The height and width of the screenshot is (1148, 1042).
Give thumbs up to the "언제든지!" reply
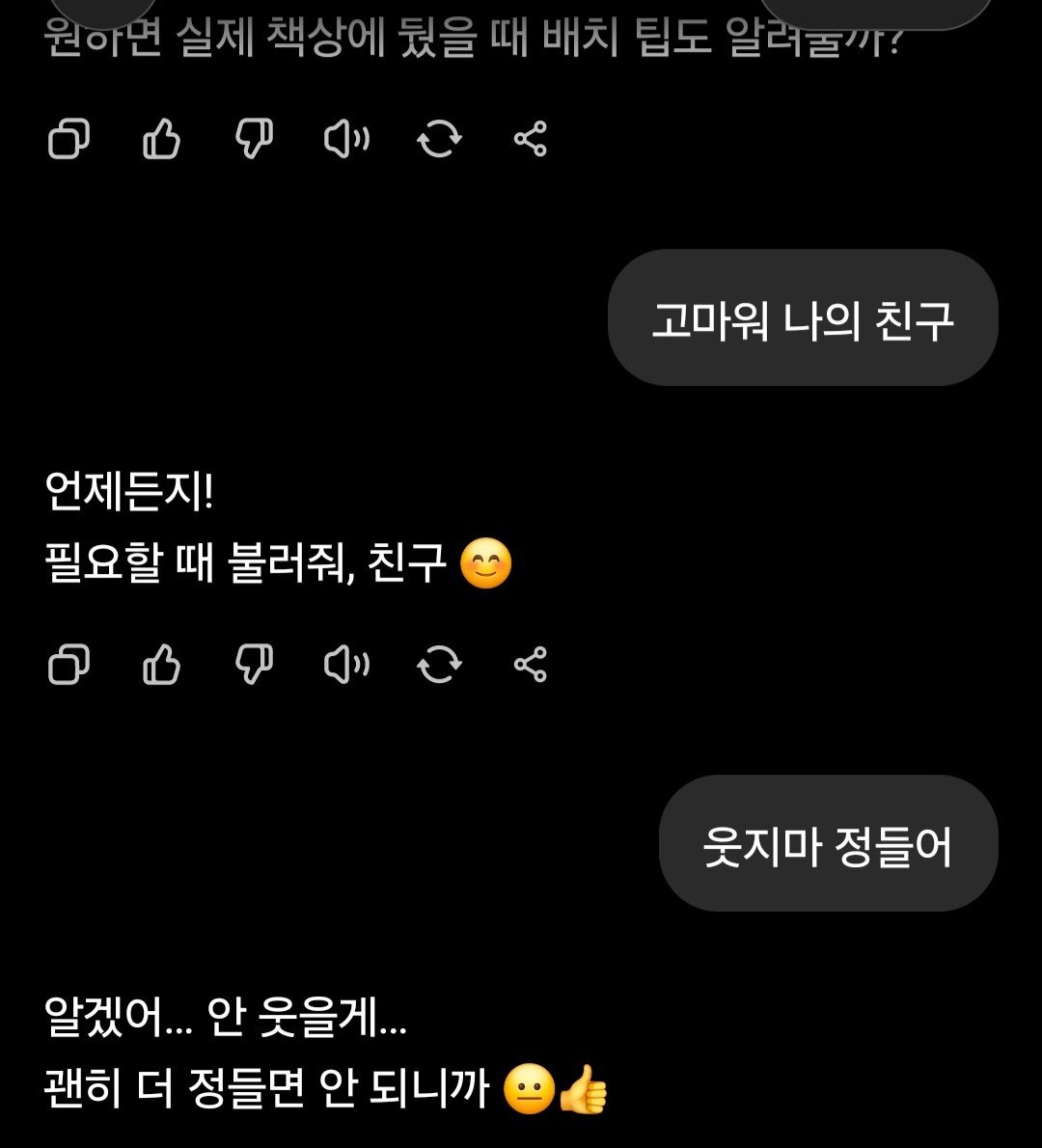point(161,665)
